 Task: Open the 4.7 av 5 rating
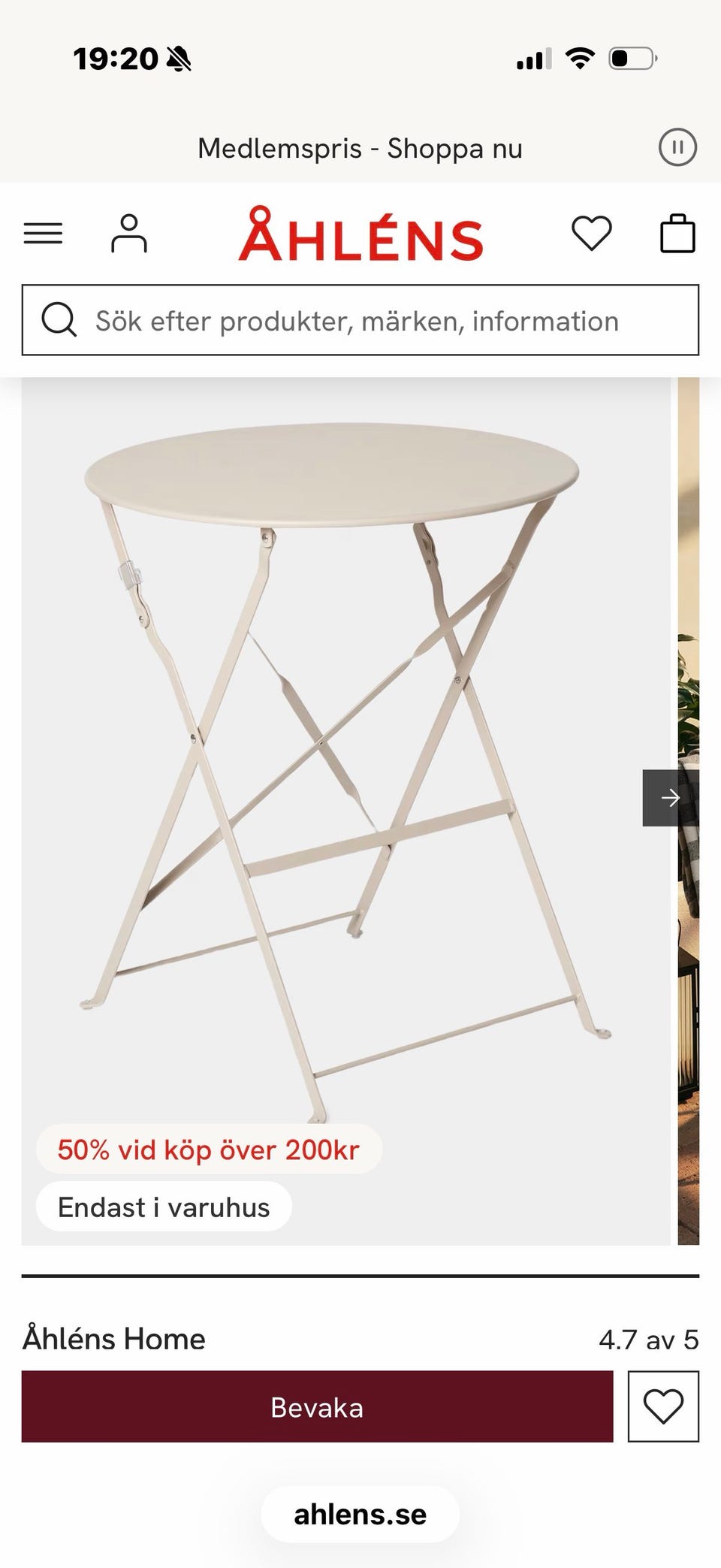648,1340
